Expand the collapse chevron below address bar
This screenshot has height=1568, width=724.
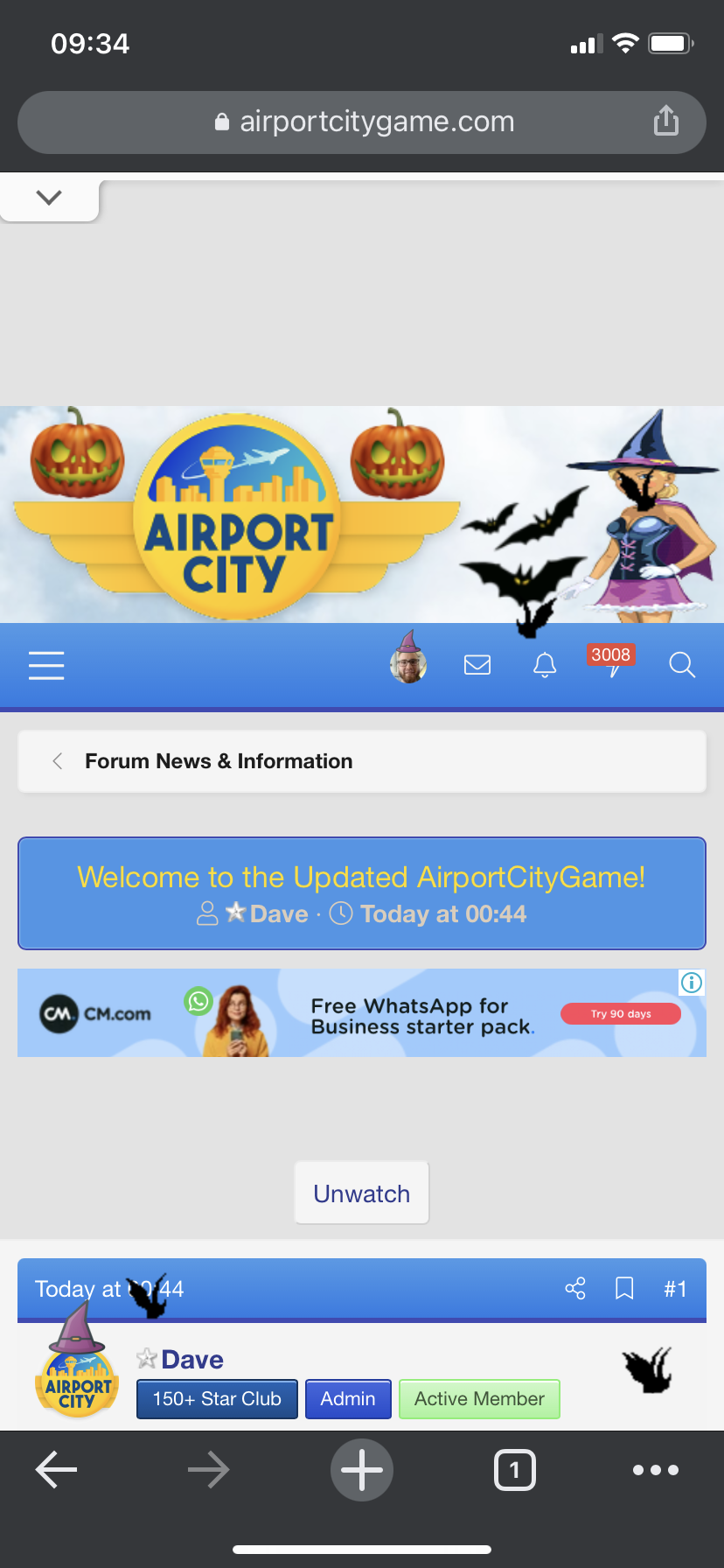49,198
